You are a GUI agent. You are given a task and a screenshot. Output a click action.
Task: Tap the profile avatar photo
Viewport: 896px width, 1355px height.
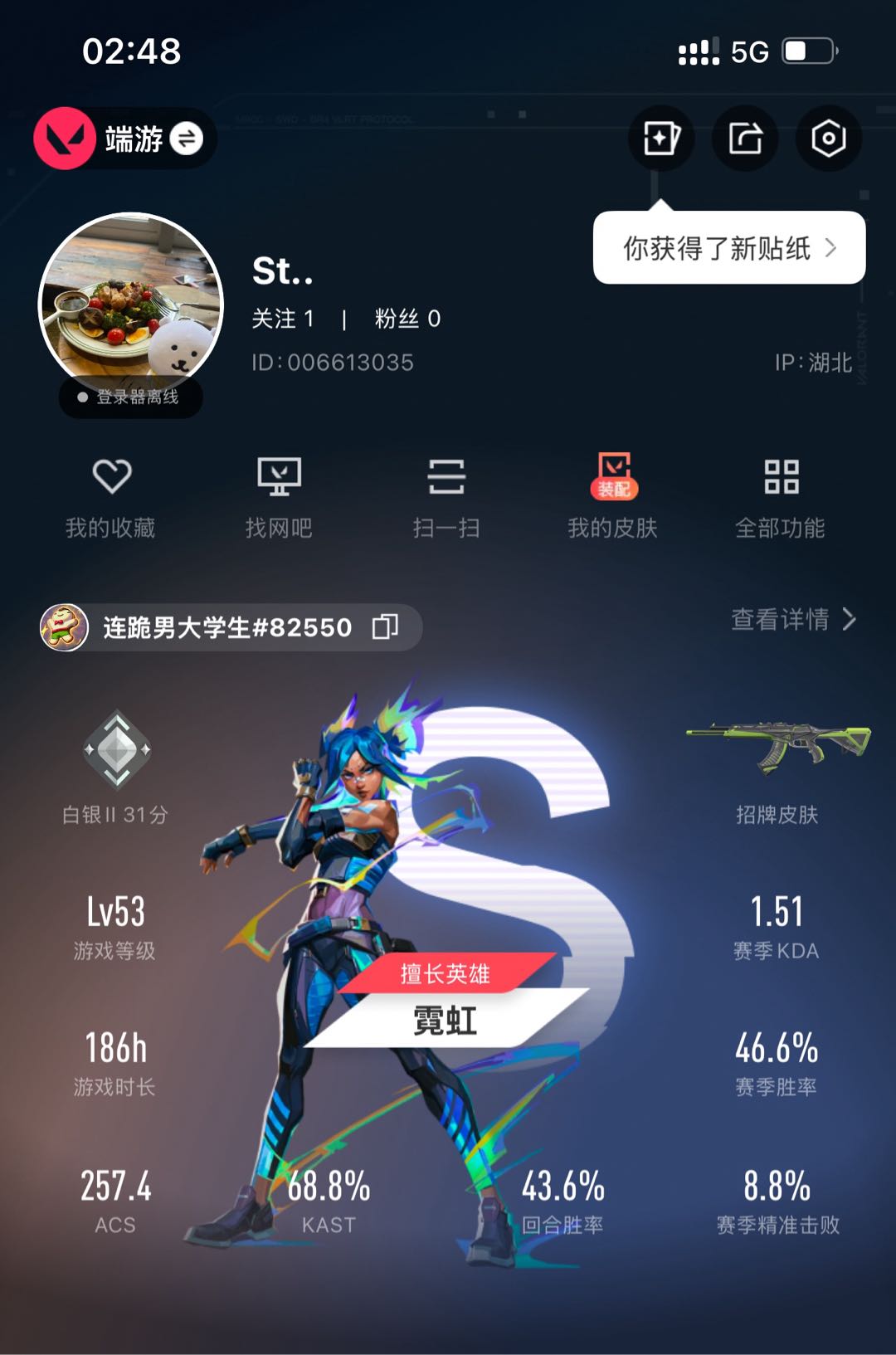click(x=131, y=304)
